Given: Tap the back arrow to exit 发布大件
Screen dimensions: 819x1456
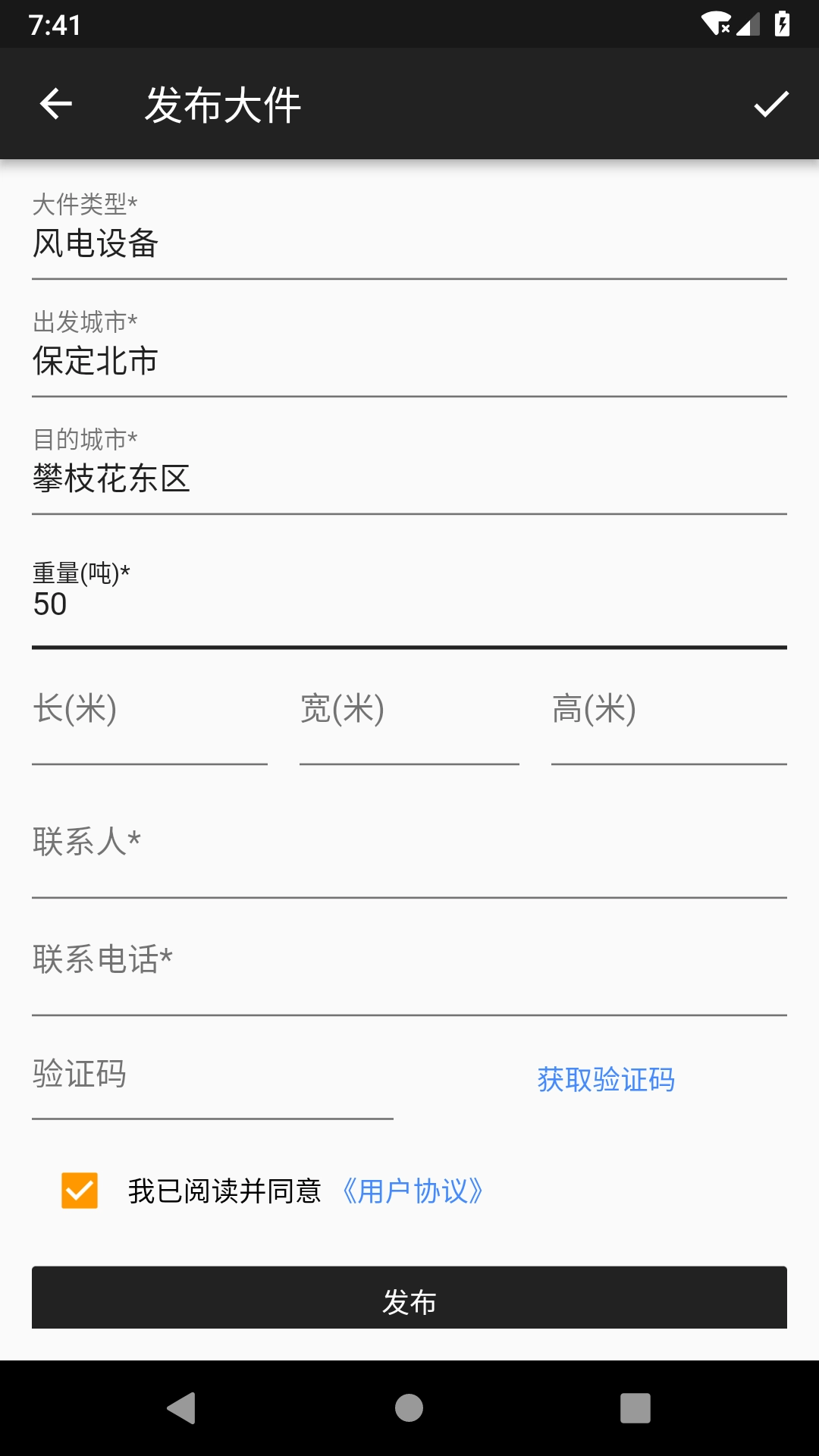Looking at the screenshot, I should coord(55,103).
